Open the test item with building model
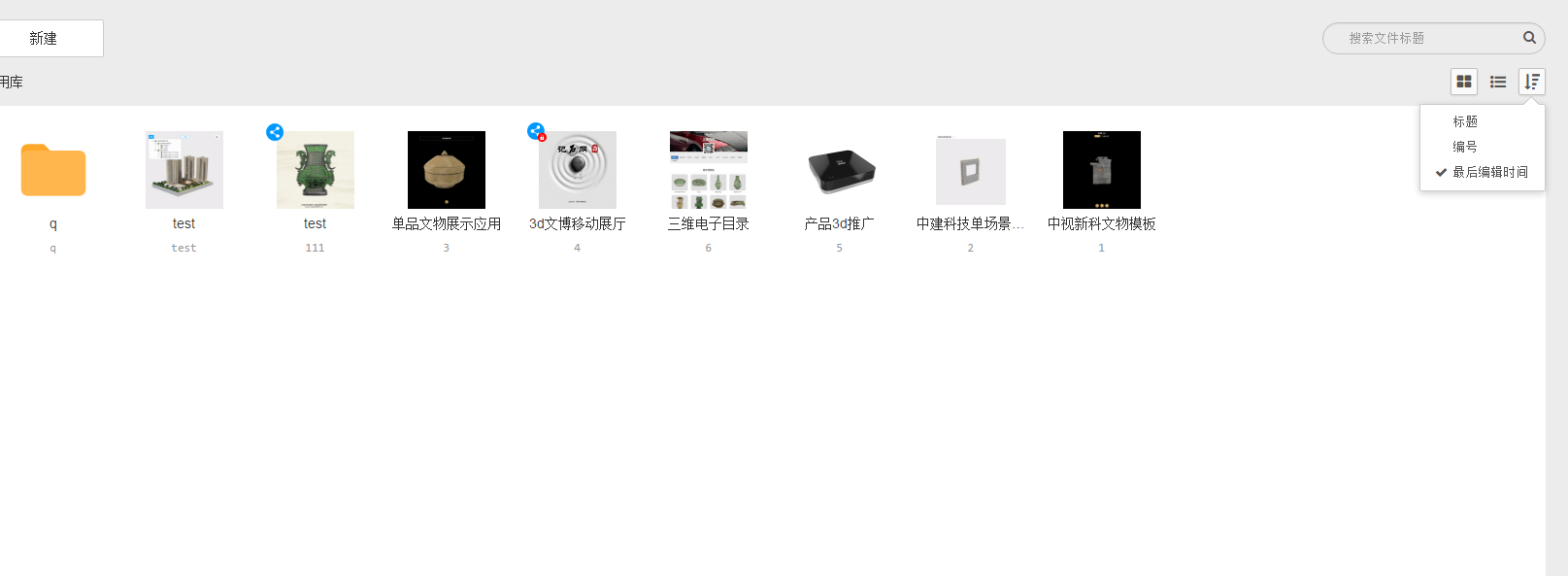Screen dimensions: 1568x576 [184, 170]
